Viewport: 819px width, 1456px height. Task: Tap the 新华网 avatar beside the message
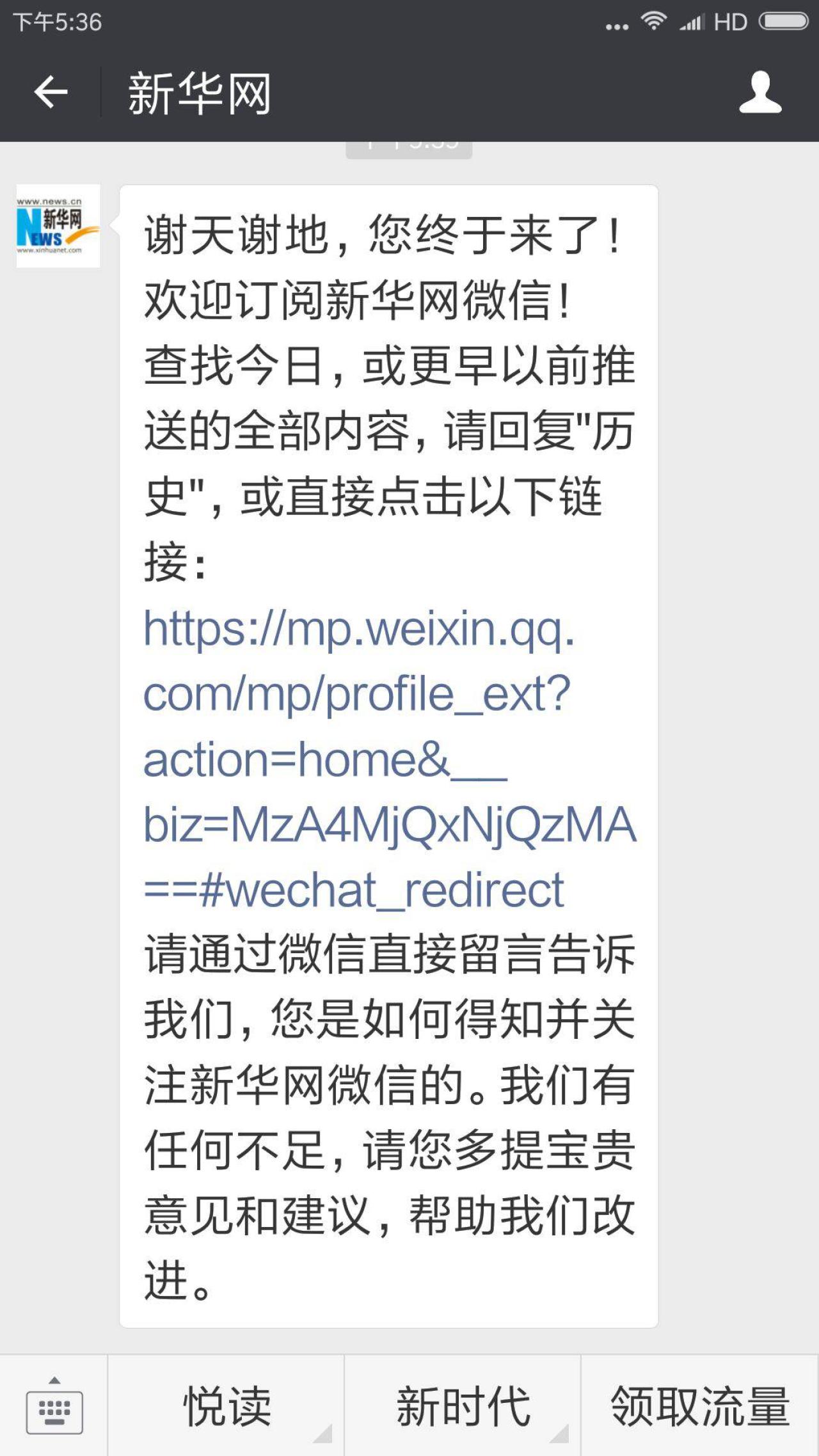[x=58, y=226]
